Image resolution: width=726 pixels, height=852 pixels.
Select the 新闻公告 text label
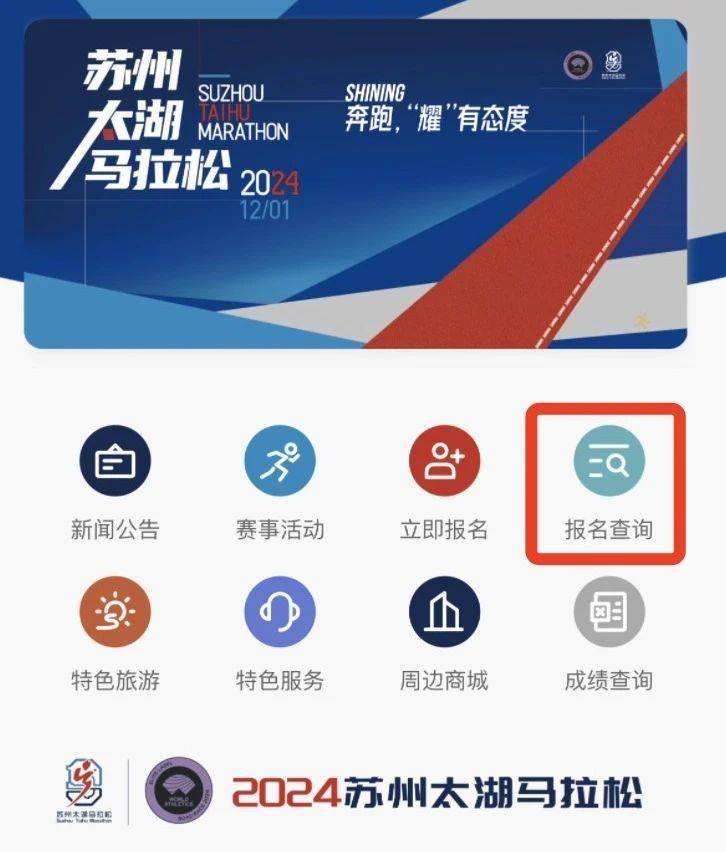115,531
